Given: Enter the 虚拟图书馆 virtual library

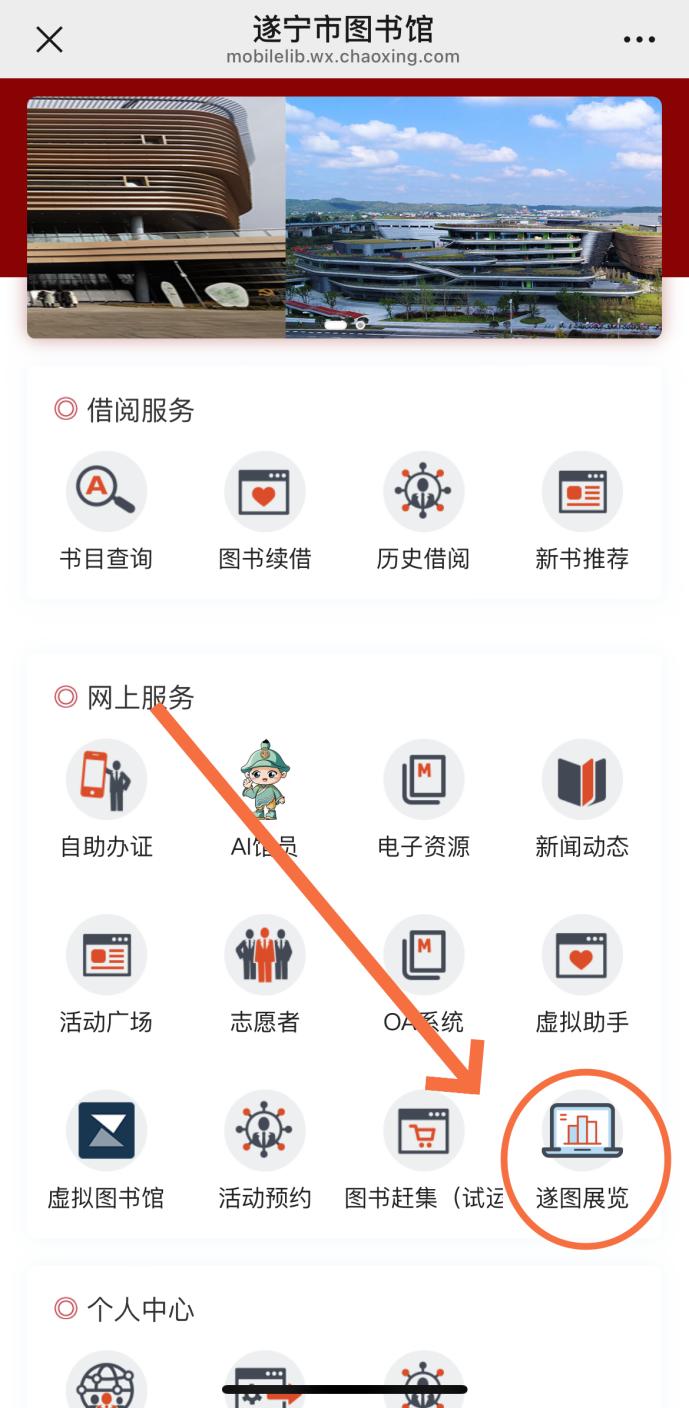Looking at the screenshot, I should [106, 1132].
